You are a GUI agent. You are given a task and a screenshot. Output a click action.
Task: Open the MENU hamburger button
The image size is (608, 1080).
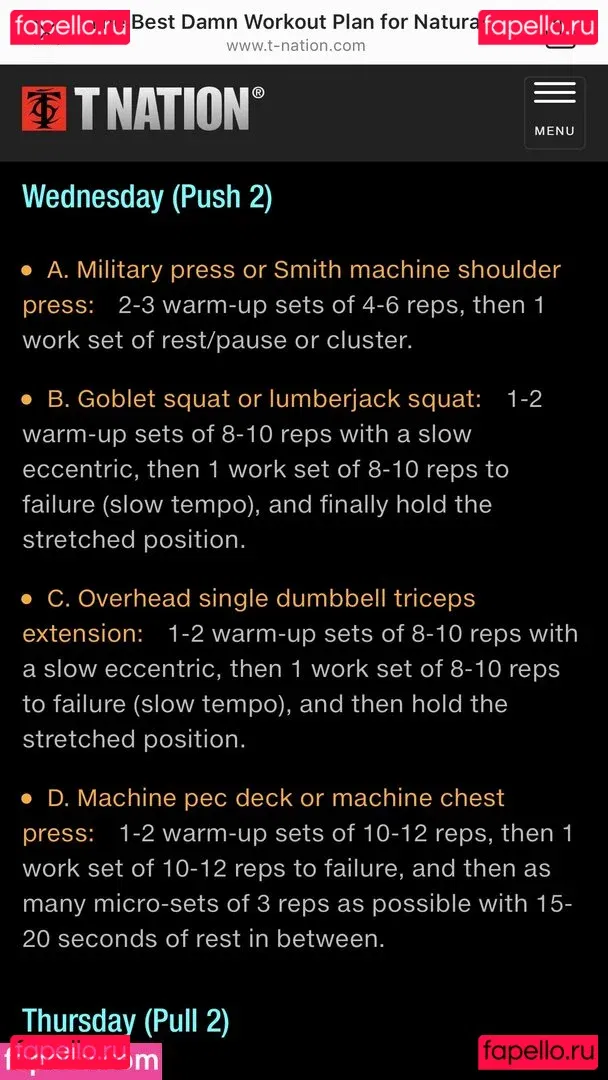tap(554, 111)
